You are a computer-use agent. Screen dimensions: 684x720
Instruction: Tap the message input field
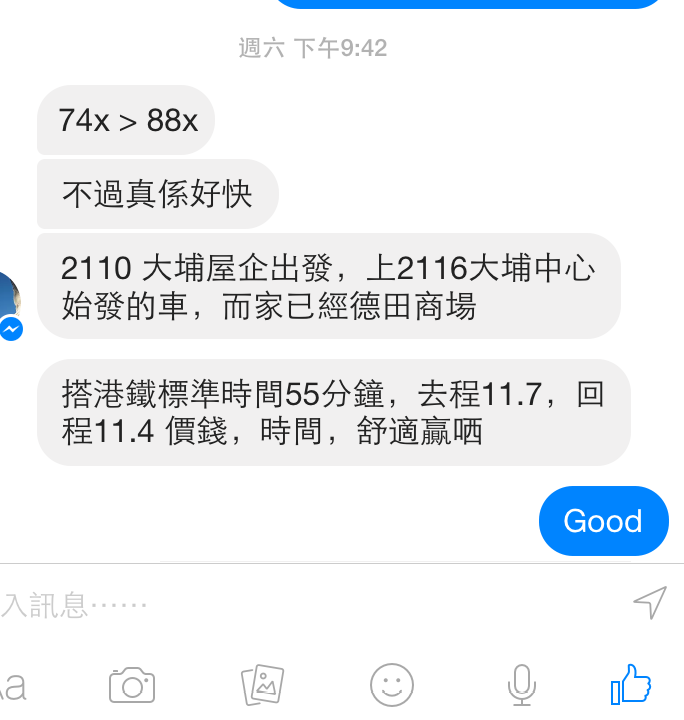click(300, 604)
